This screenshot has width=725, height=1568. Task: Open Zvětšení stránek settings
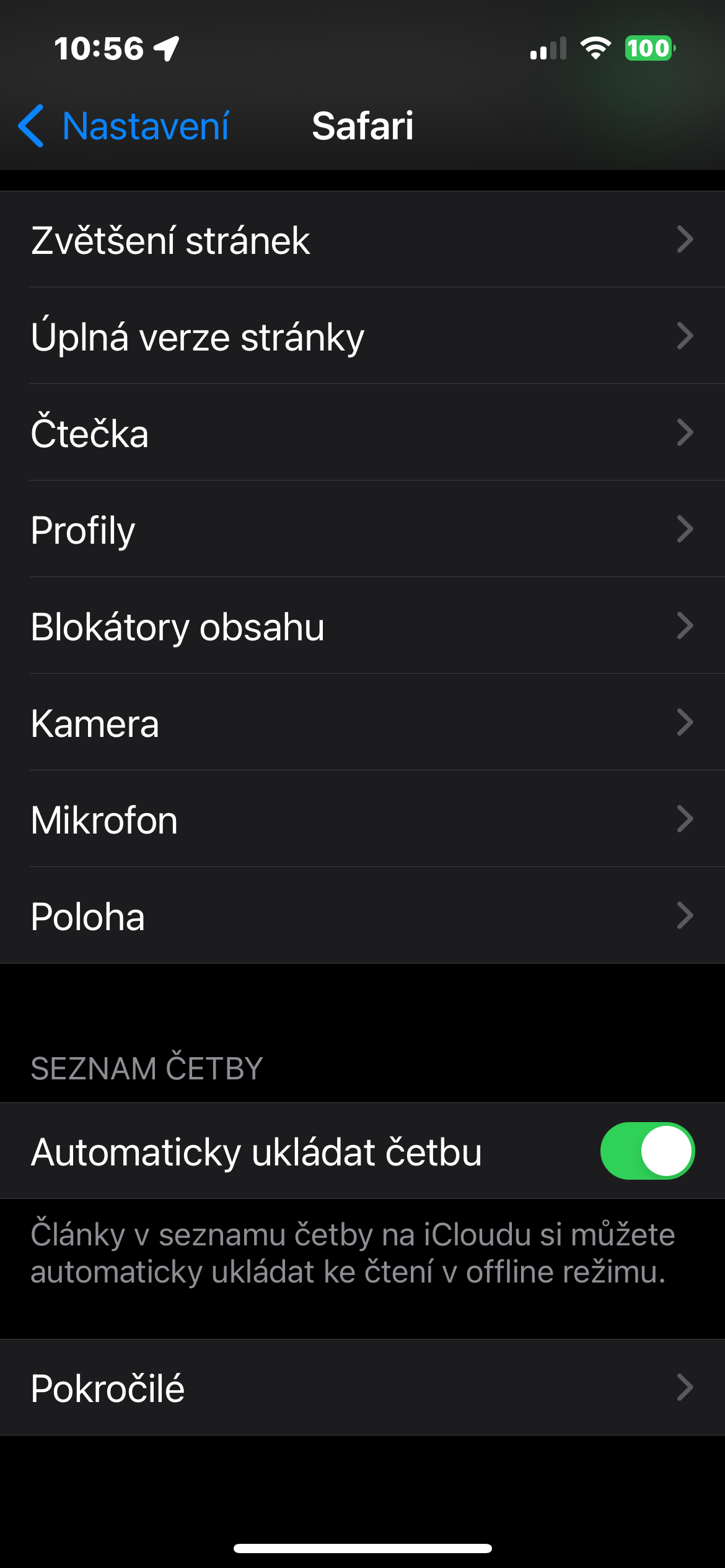pyautogui.click(x=362, y=240)
